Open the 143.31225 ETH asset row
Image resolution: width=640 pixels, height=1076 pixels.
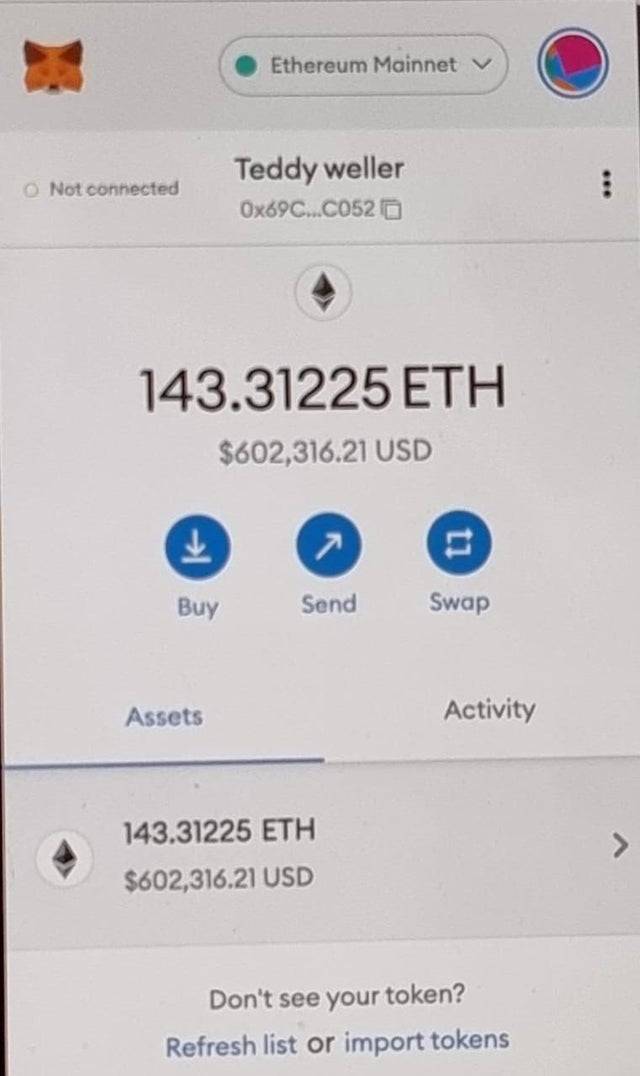(x=320, y=854)
